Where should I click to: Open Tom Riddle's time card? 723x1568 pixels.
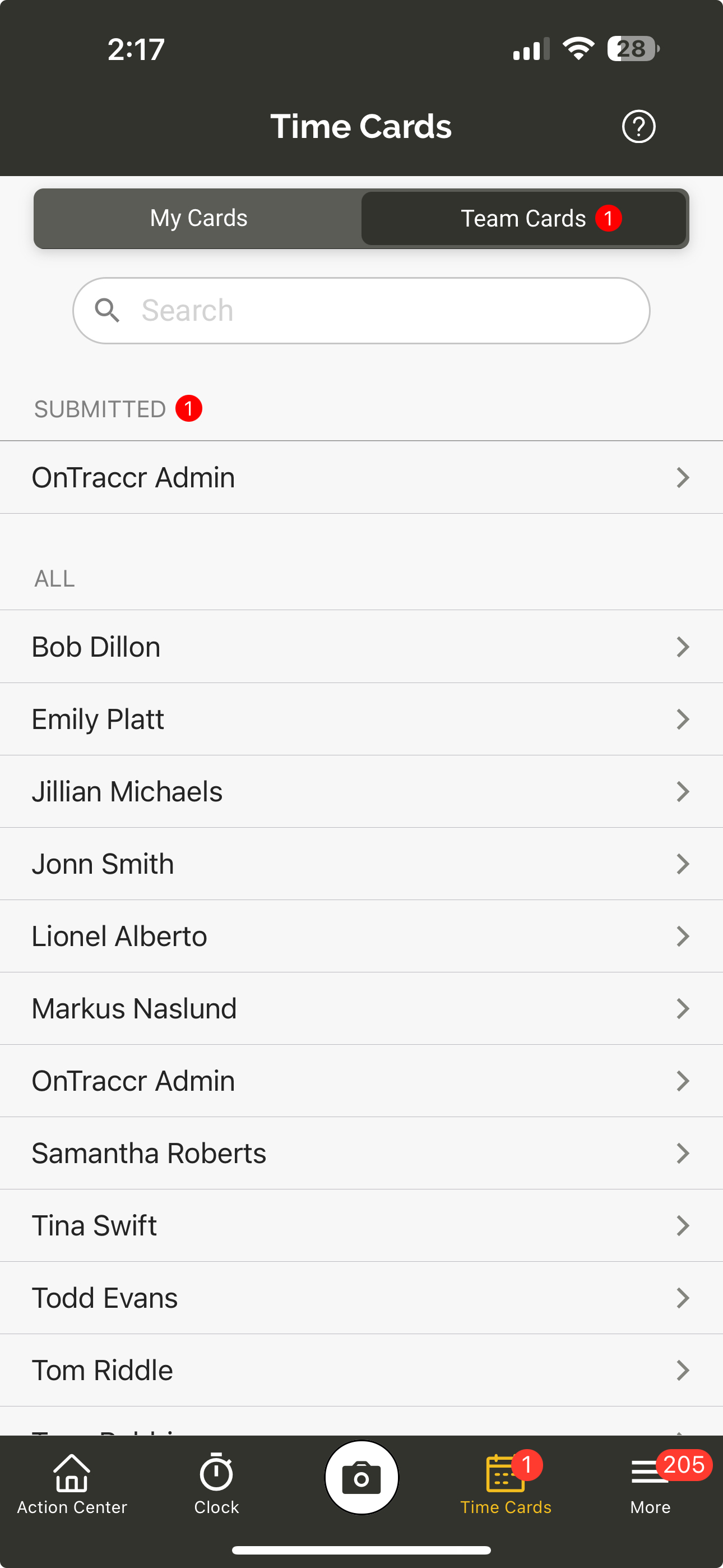tap(361, 1370)
